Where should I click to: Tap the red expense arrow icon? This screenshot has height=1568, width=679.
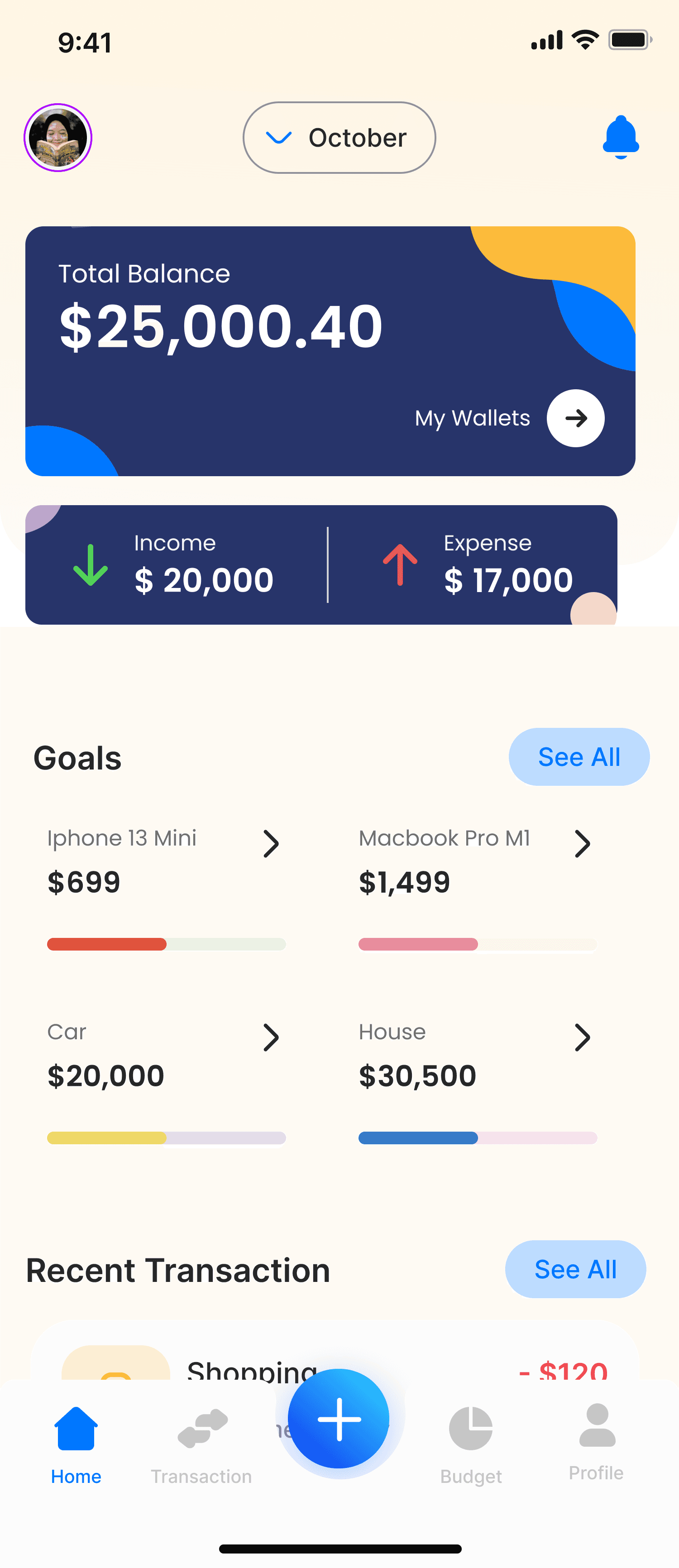(x=399, y=567)
